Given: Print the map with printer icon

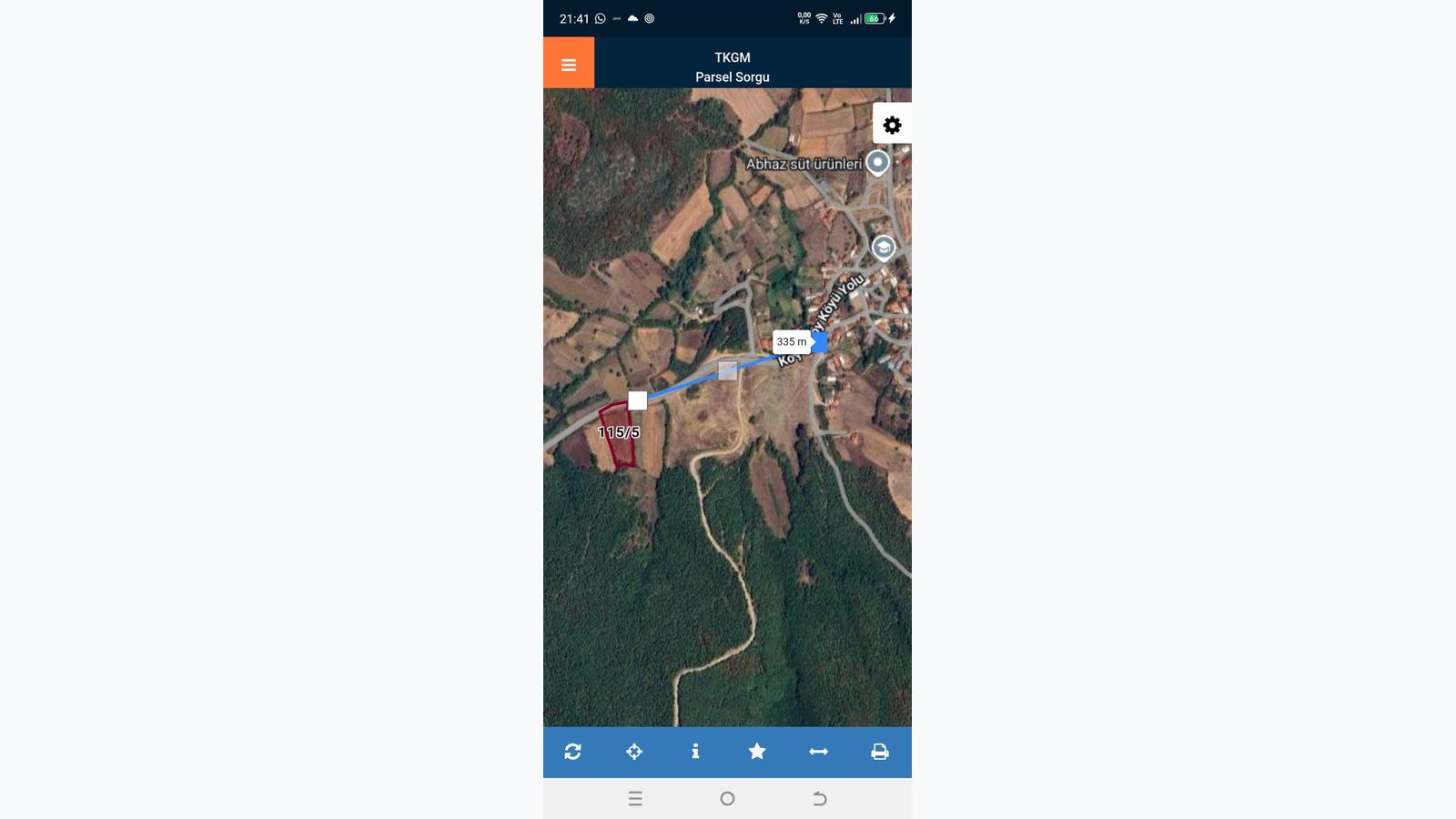Looking at the screenshot, I should (x=880, y=752).
